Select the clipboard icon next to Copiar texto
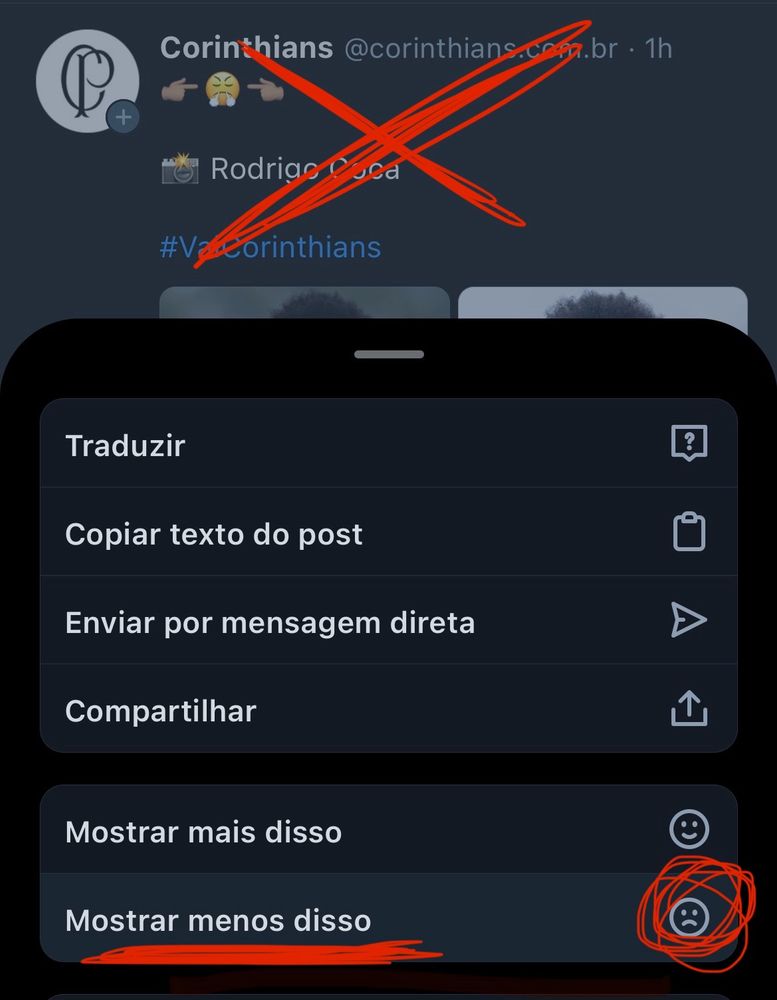 pos(690,532)
